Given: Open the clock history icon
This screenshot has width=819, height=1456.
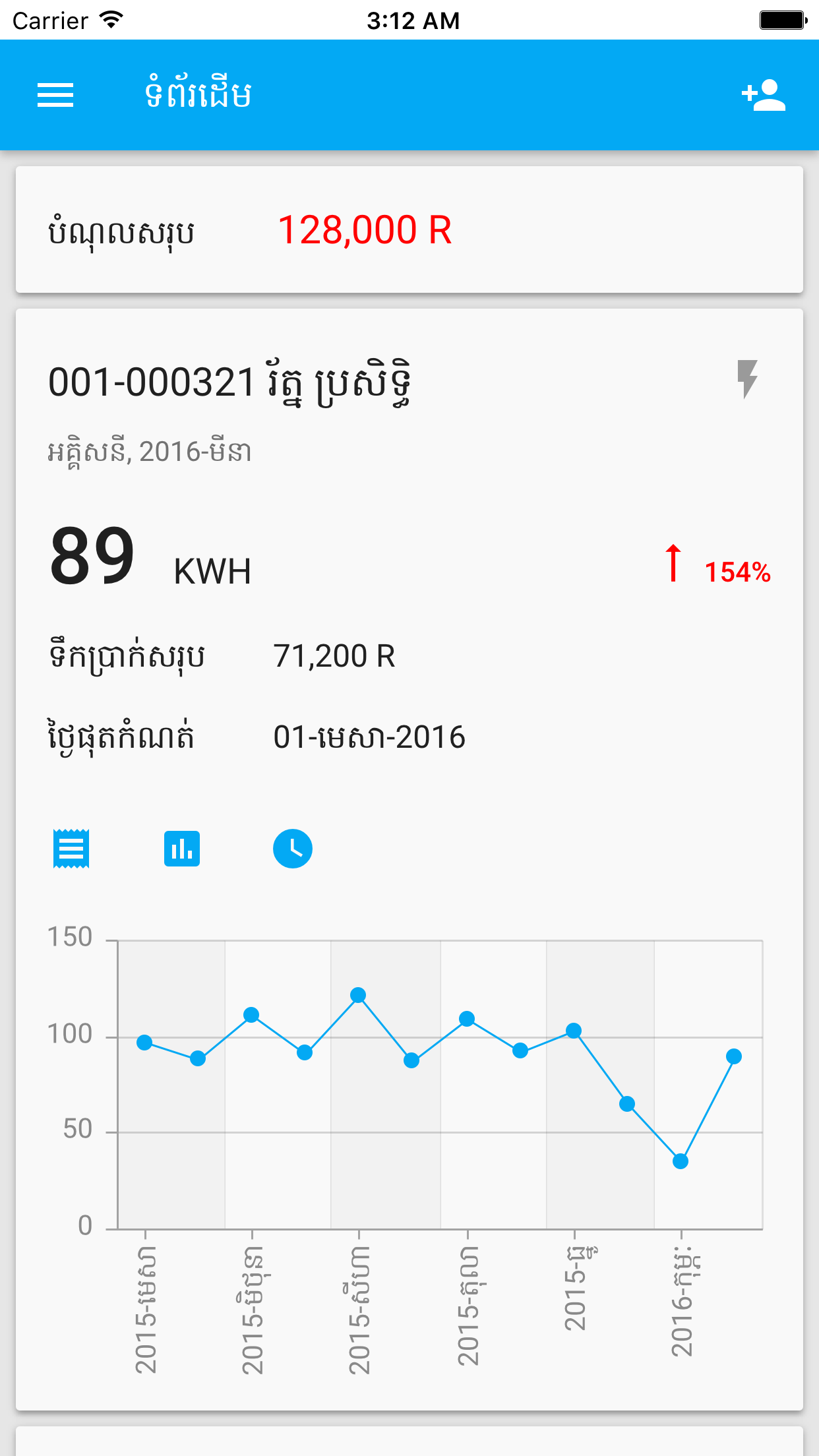Looking at the screenshot, I should 293,849.
